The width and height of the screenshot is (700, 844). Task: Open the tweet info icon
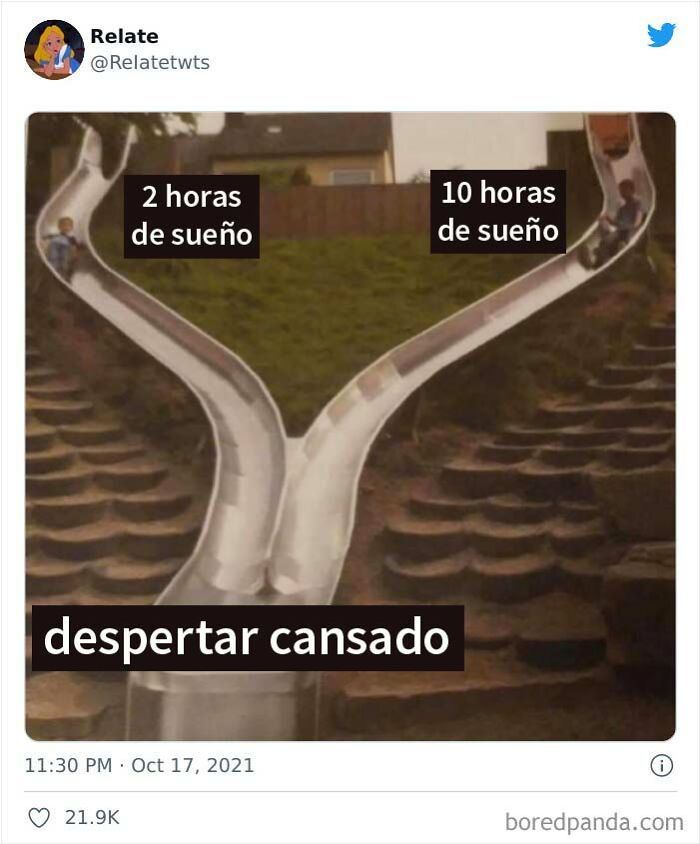tap(661, 765)
